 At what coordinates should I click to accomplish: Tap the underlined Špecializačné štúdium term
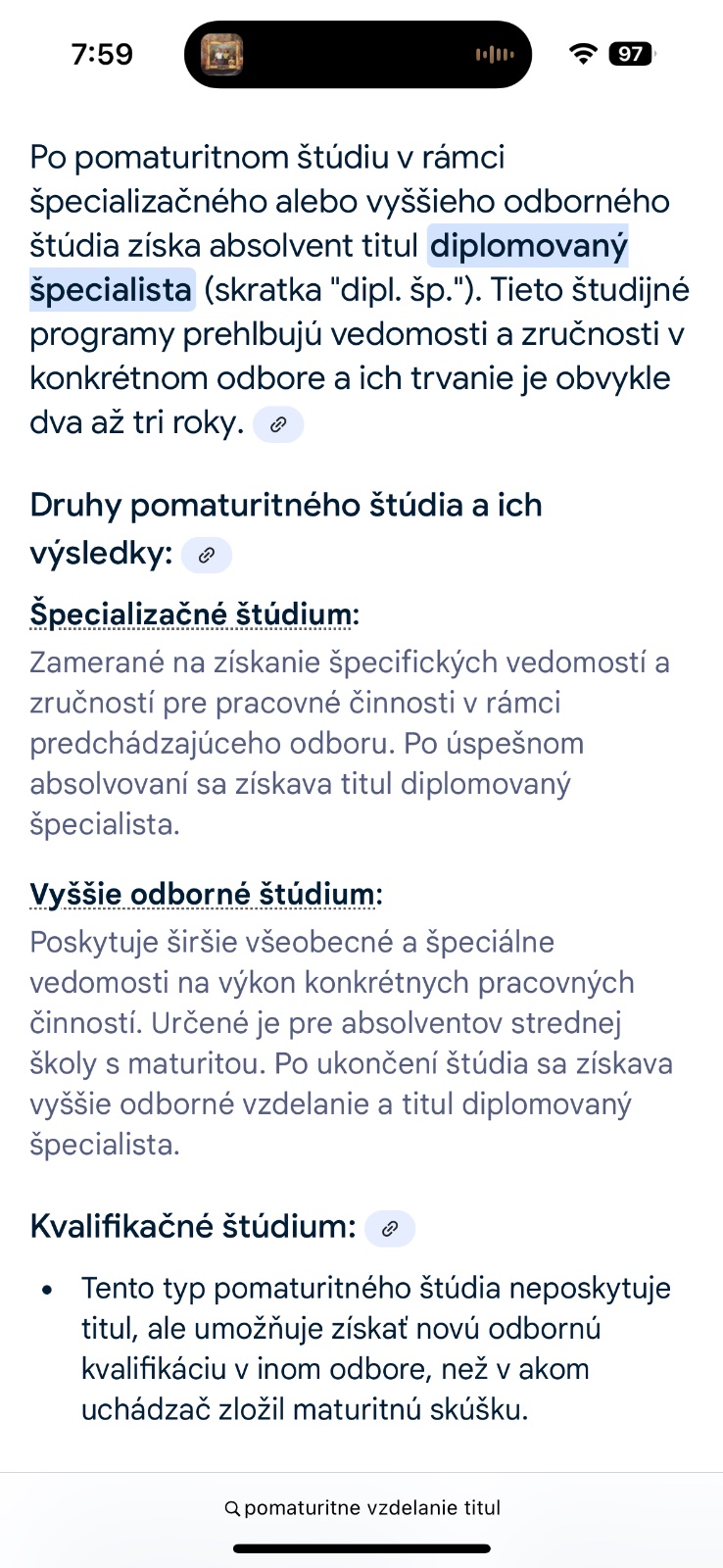191,614
